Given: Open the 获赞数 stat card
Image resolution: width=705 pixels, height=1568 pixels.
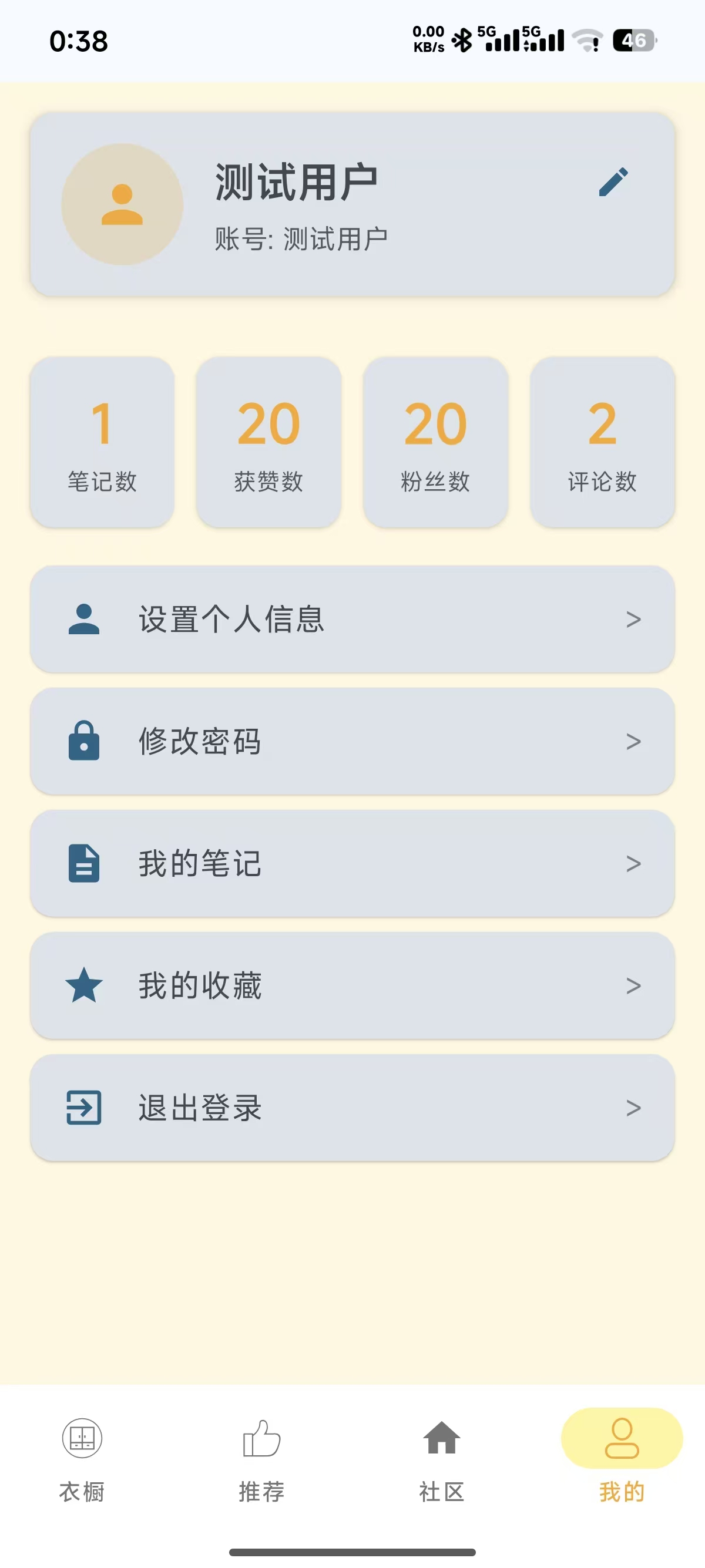Looking at the screenshot, I should click(268, 443).
